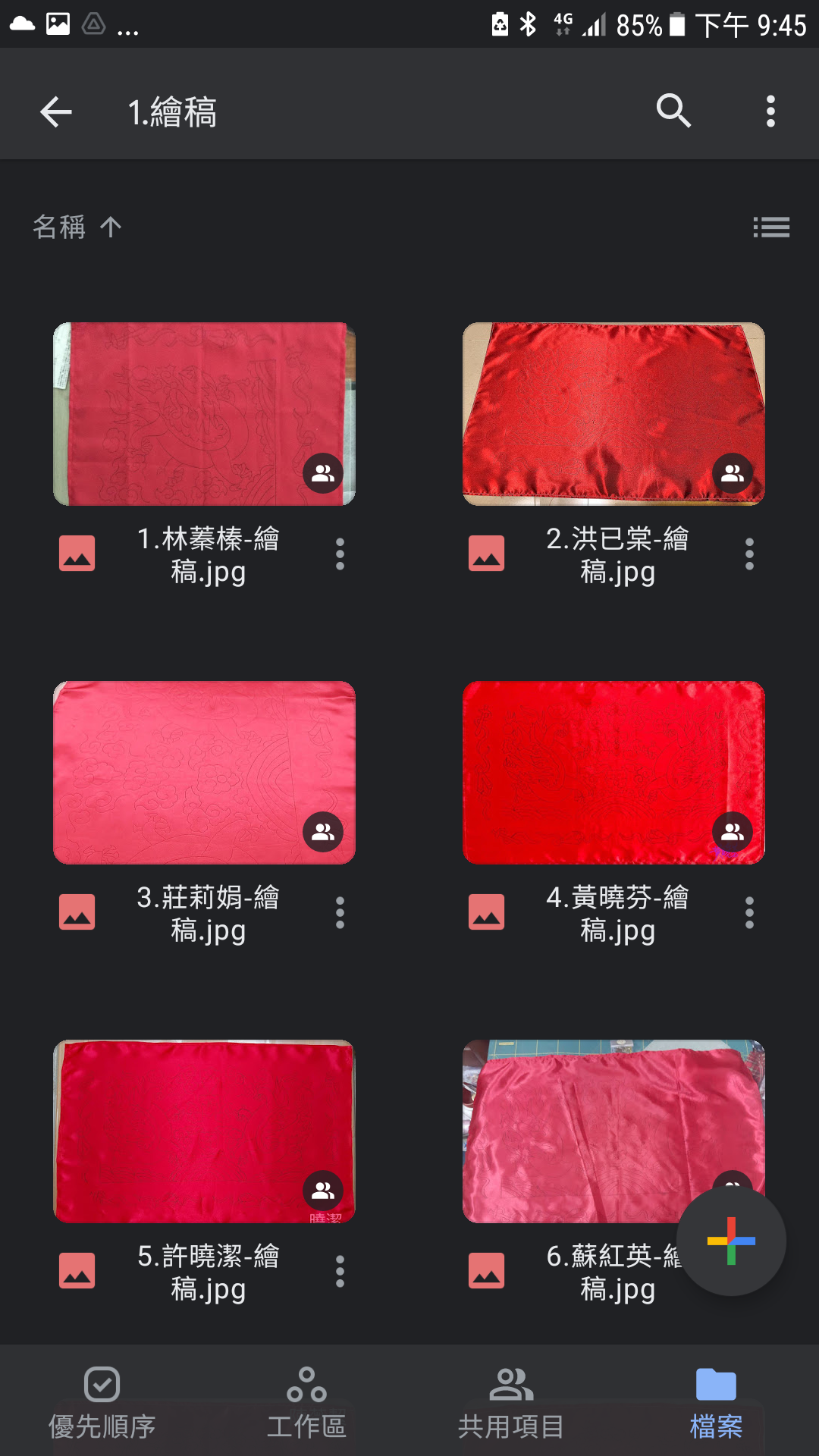
Task: Tap the plus button to add a file
Action: [730, 1241]
